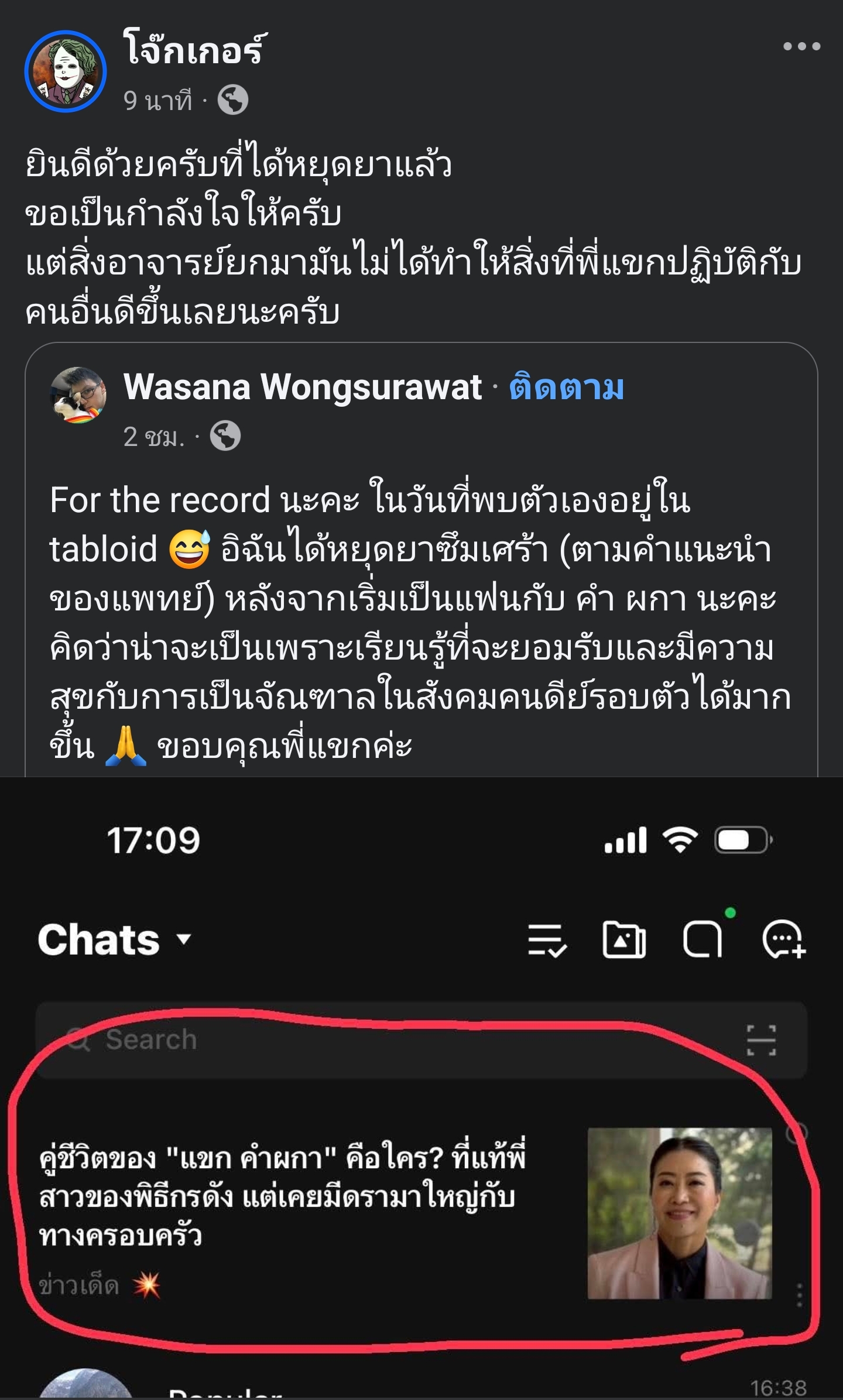Open Wasana Wongsurawat's profile name
The height and width of the screenshot is (1400, 843).
[302, 387]
